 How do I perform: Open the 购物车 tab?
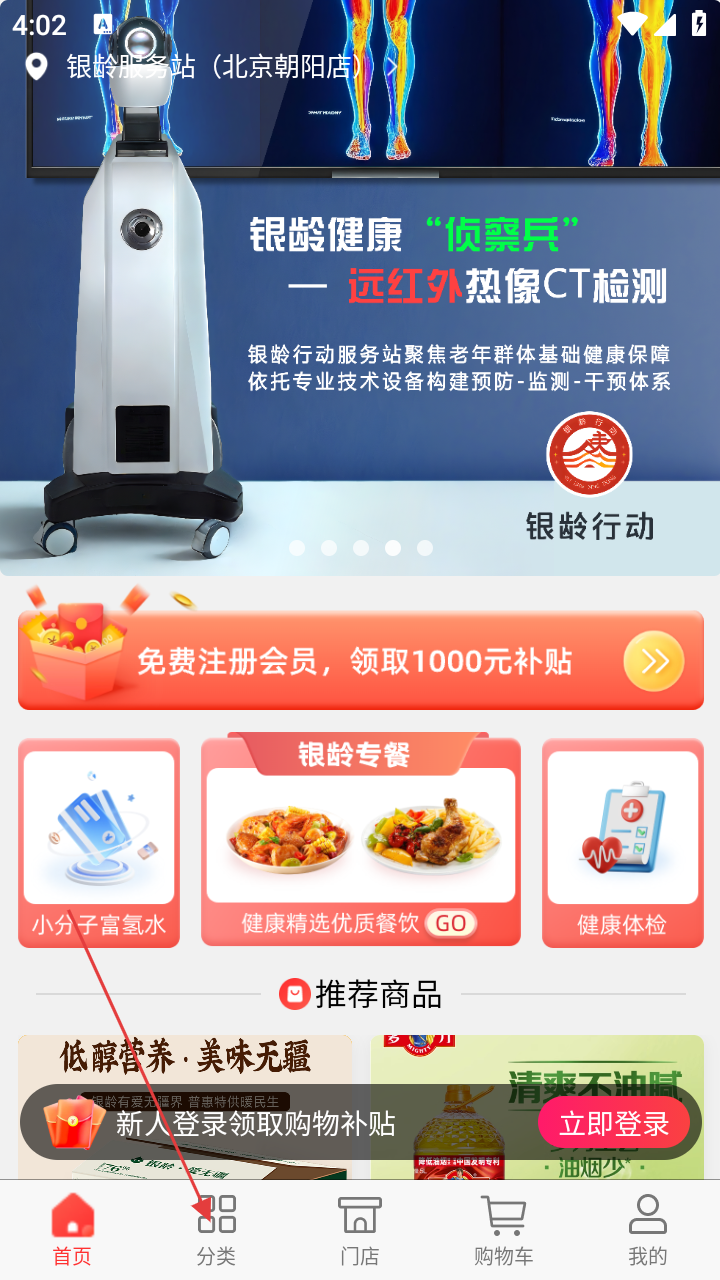tap(503, 1230)
